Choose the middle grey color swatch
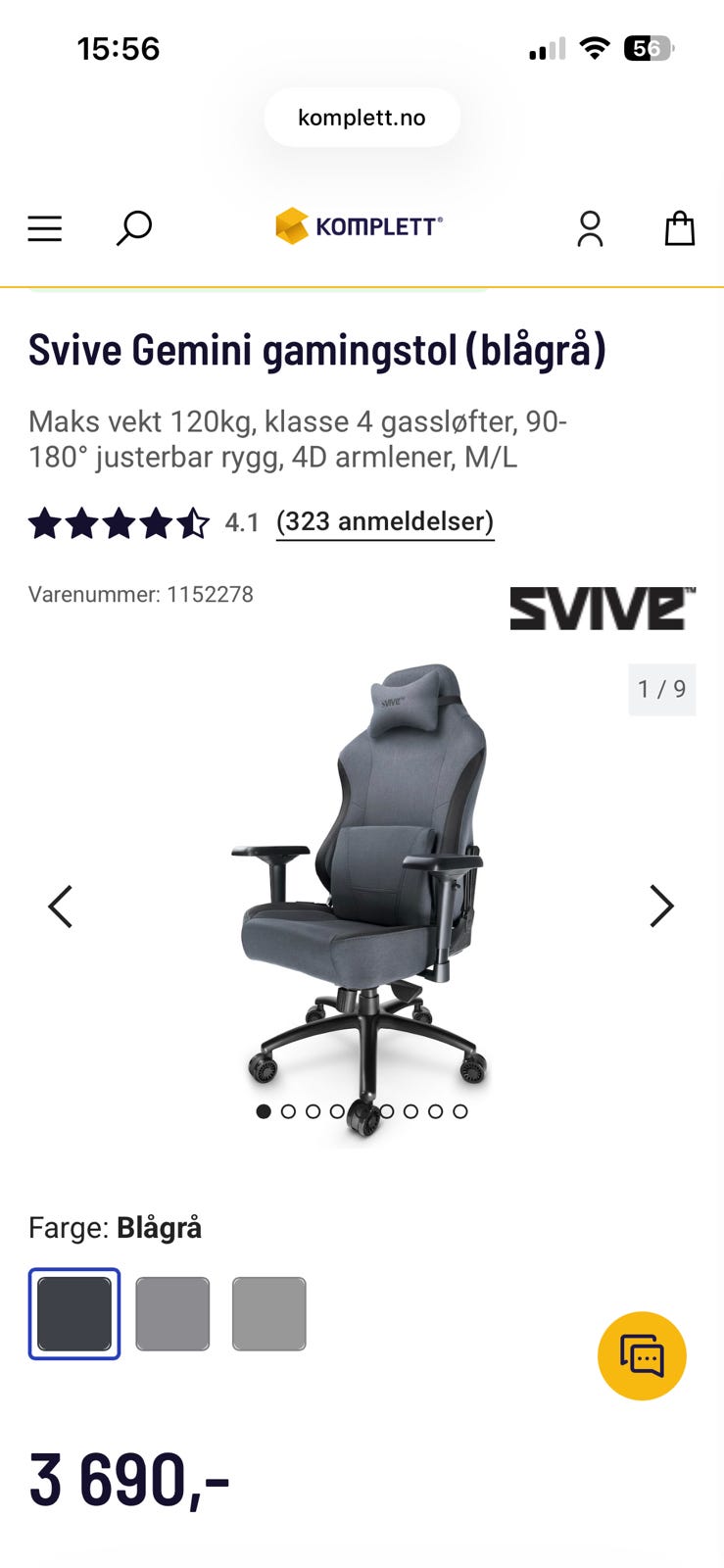 172,1314
